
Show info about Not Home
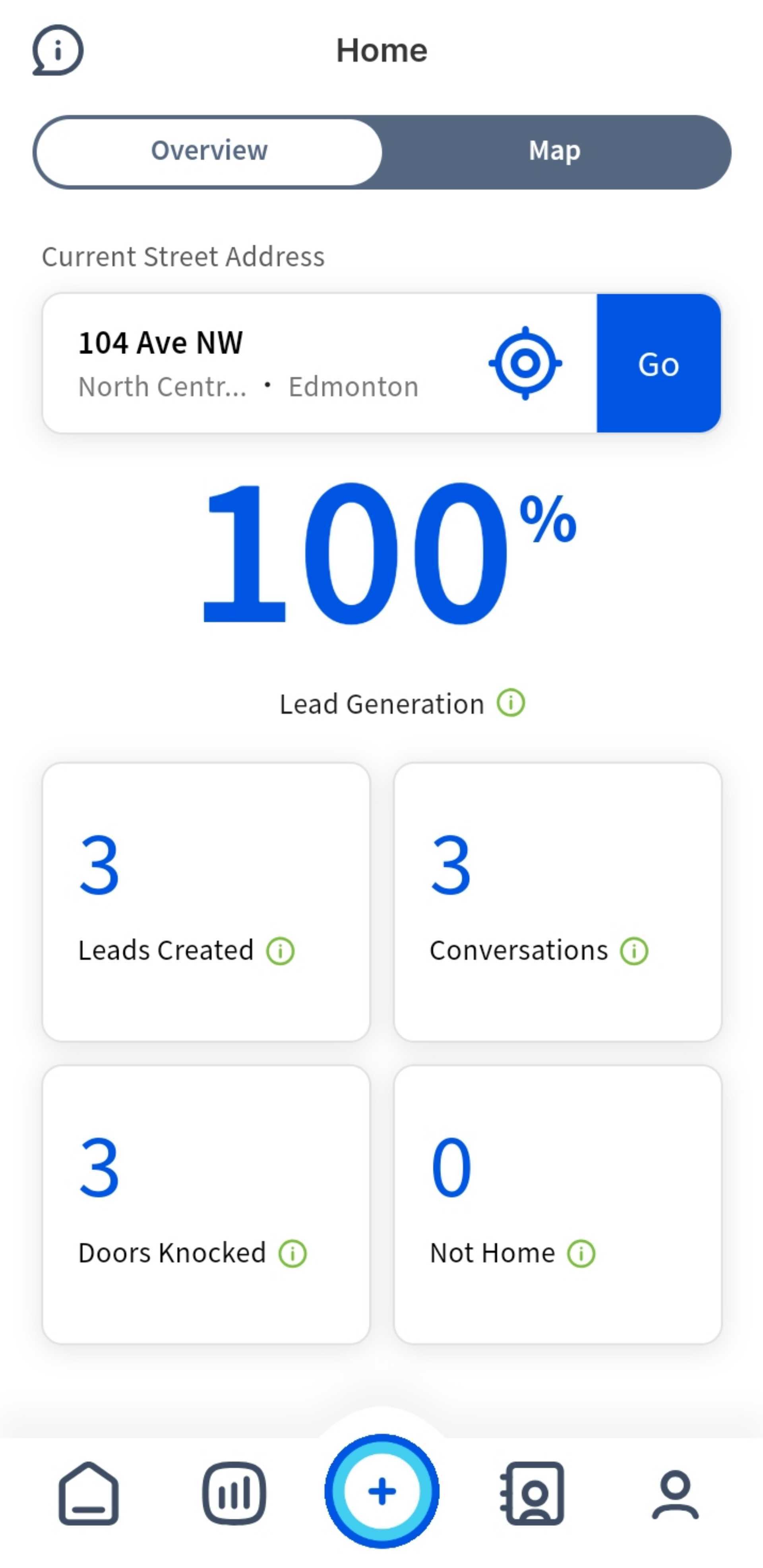pyautogui.click(x=581, y=1253)
